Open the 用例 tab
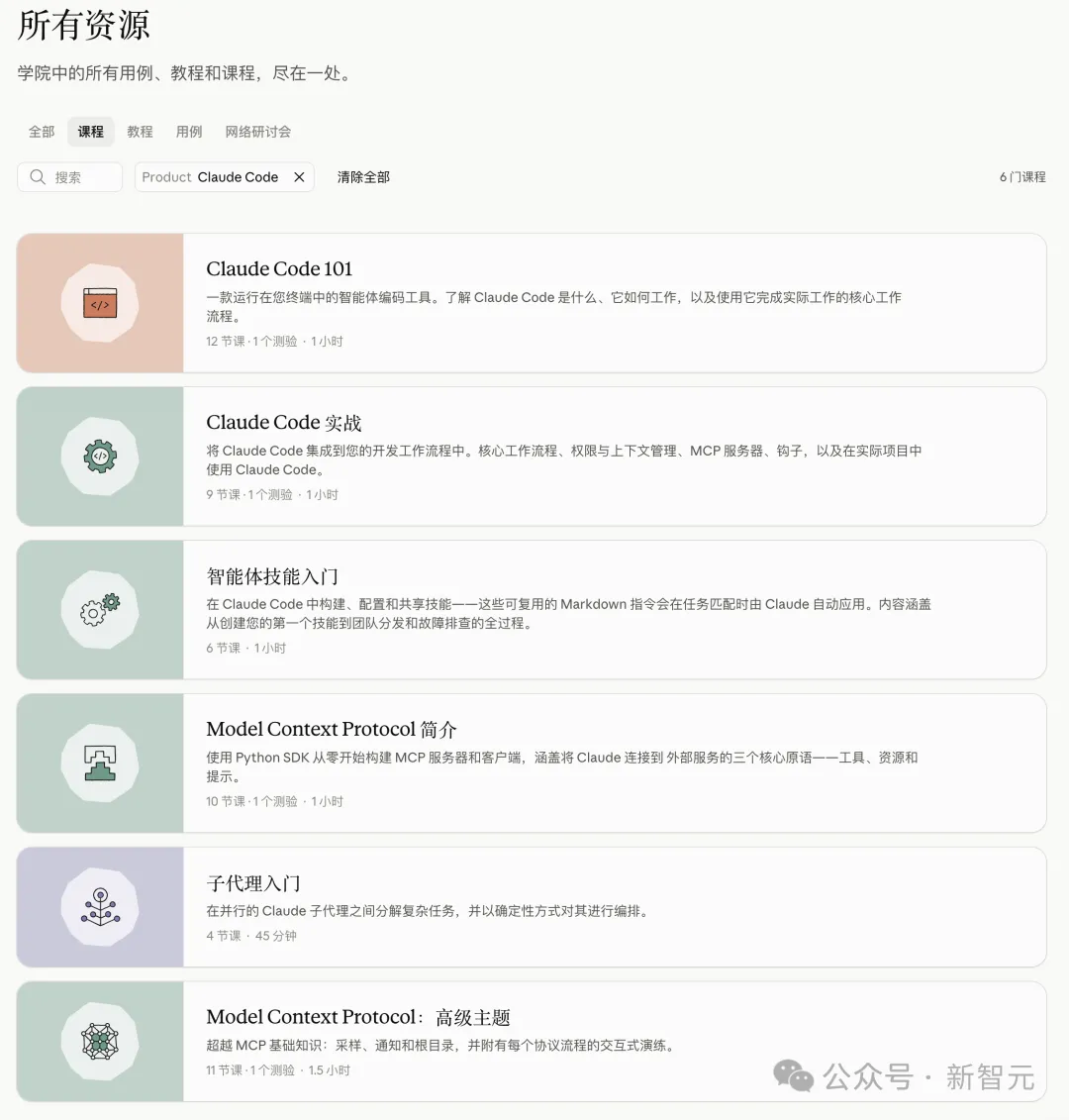This screenshot has height=1120, width=1069. click(x=189, y=132)
